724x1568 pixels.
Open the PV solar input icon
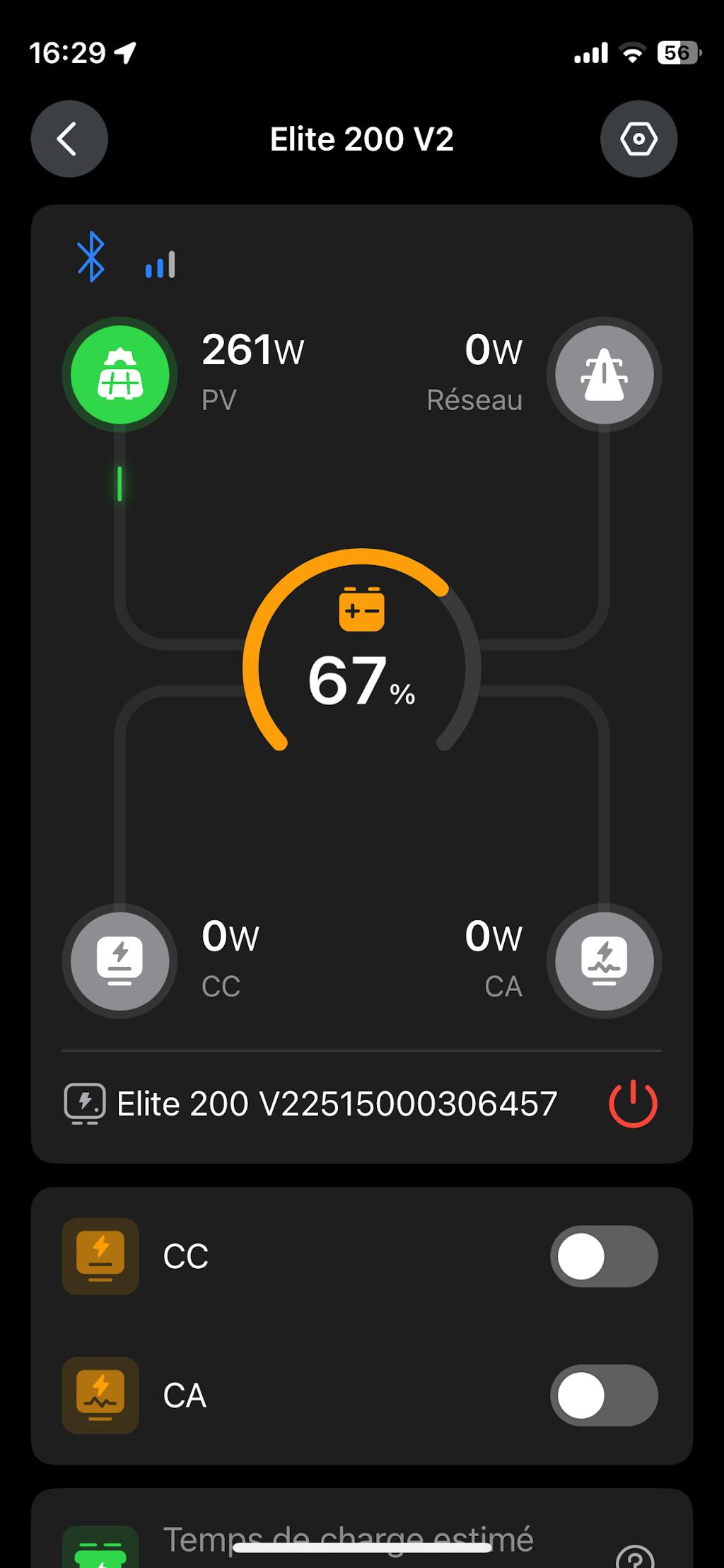tap(119, 374)
